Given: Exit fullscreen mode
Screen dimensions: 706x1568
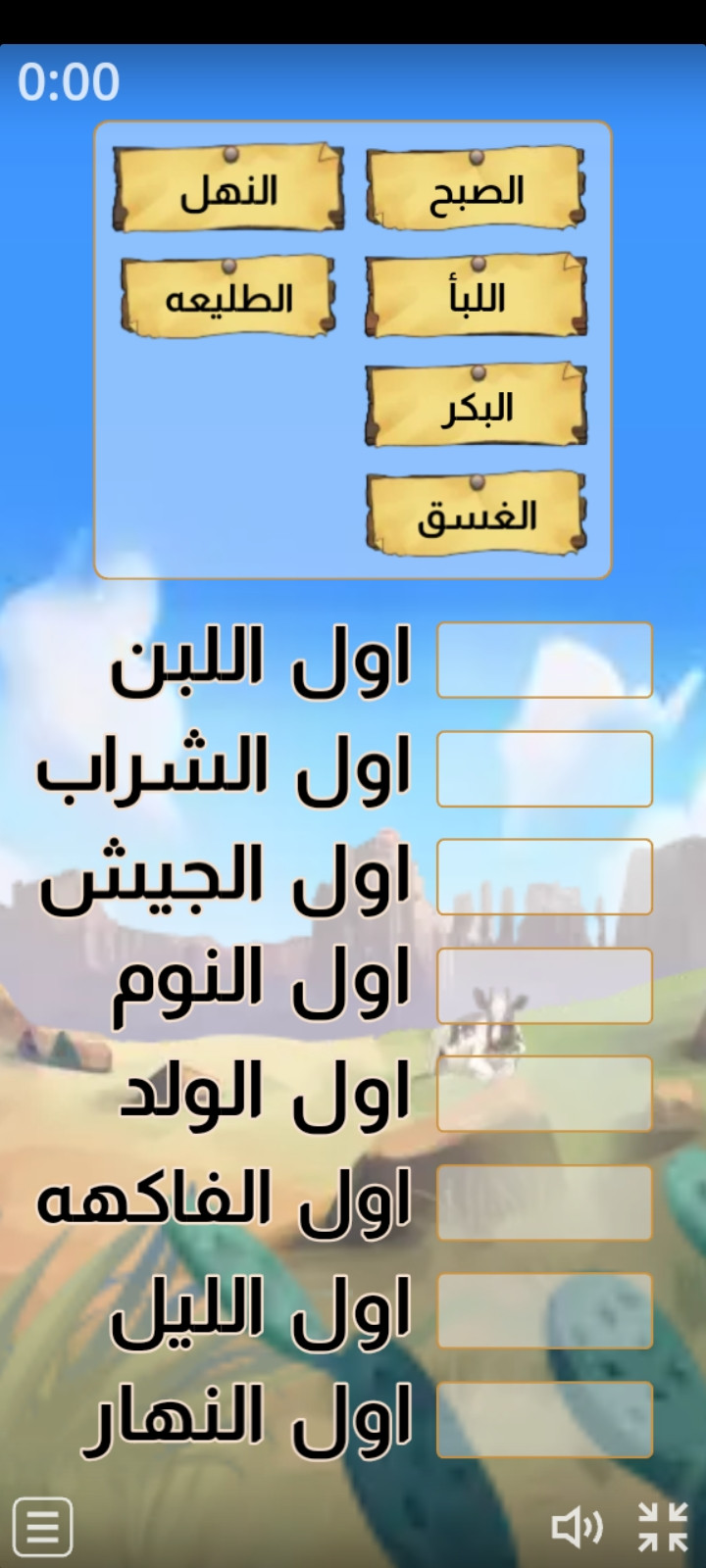Looking at the screenshot, I should pos(663,1527).
